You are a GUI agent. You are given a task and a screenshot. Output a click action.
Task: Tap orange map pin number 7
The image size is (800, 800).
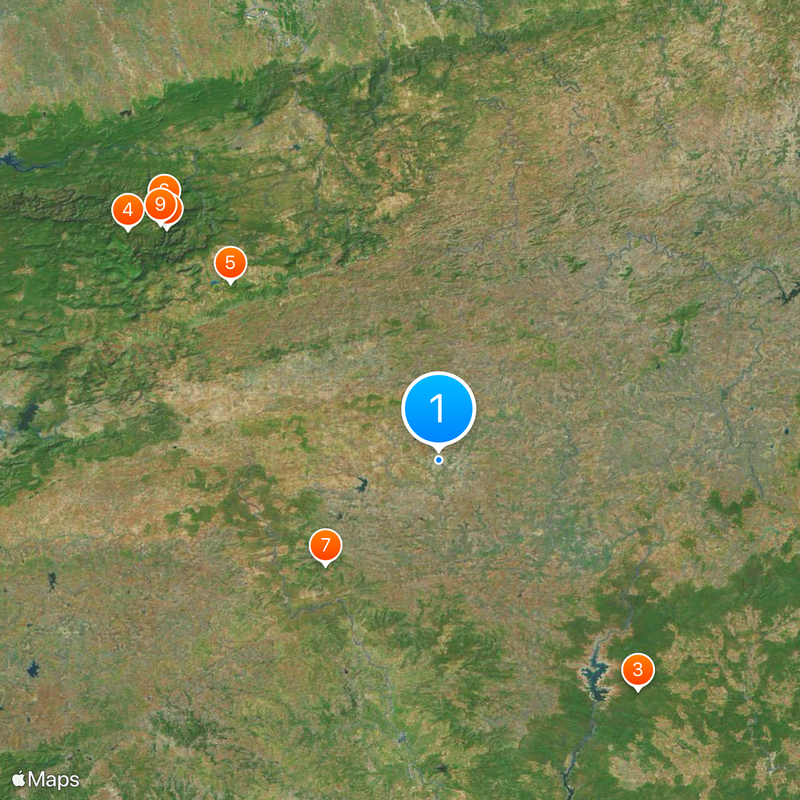coord(325,546)
